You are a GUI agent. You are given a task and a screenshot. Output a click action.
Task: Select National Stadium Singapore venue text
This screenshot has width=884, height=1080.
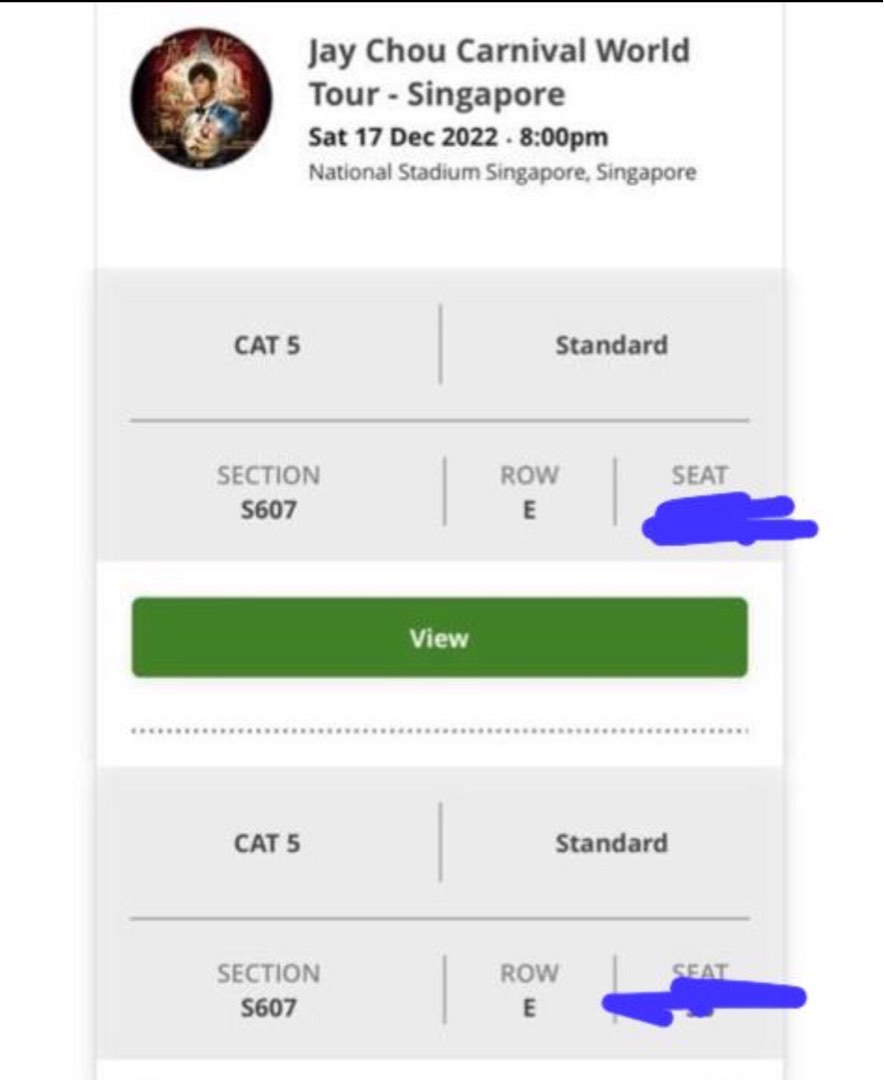click(x=500, y=172)
